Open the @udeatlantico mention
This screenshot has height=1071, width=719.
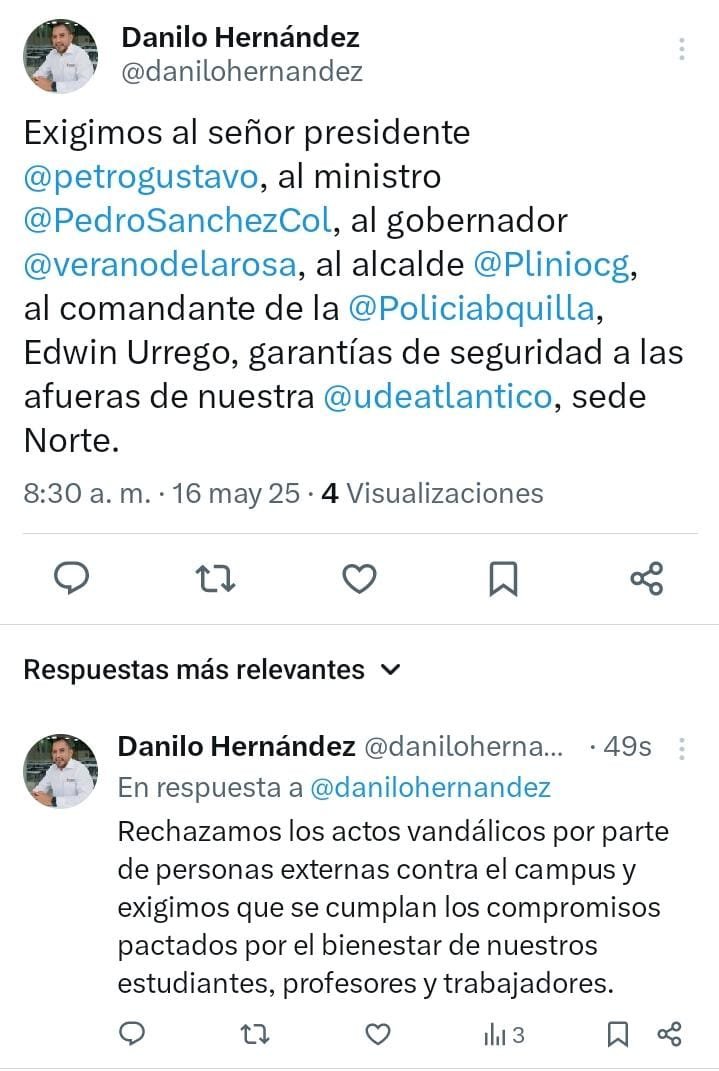(x=438, y=396)
